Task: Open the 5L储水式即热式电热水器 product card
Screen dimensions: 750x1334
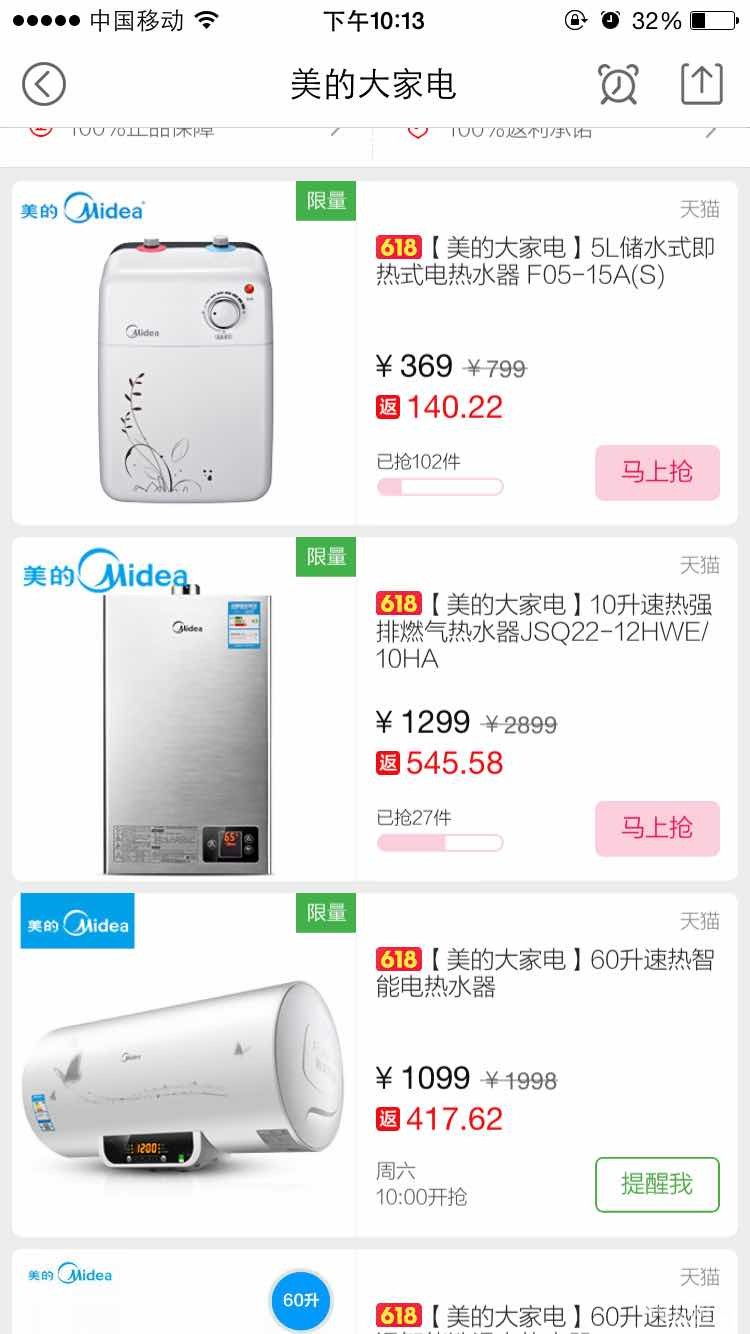Action: pyautogui.click(x=374, y=352)
